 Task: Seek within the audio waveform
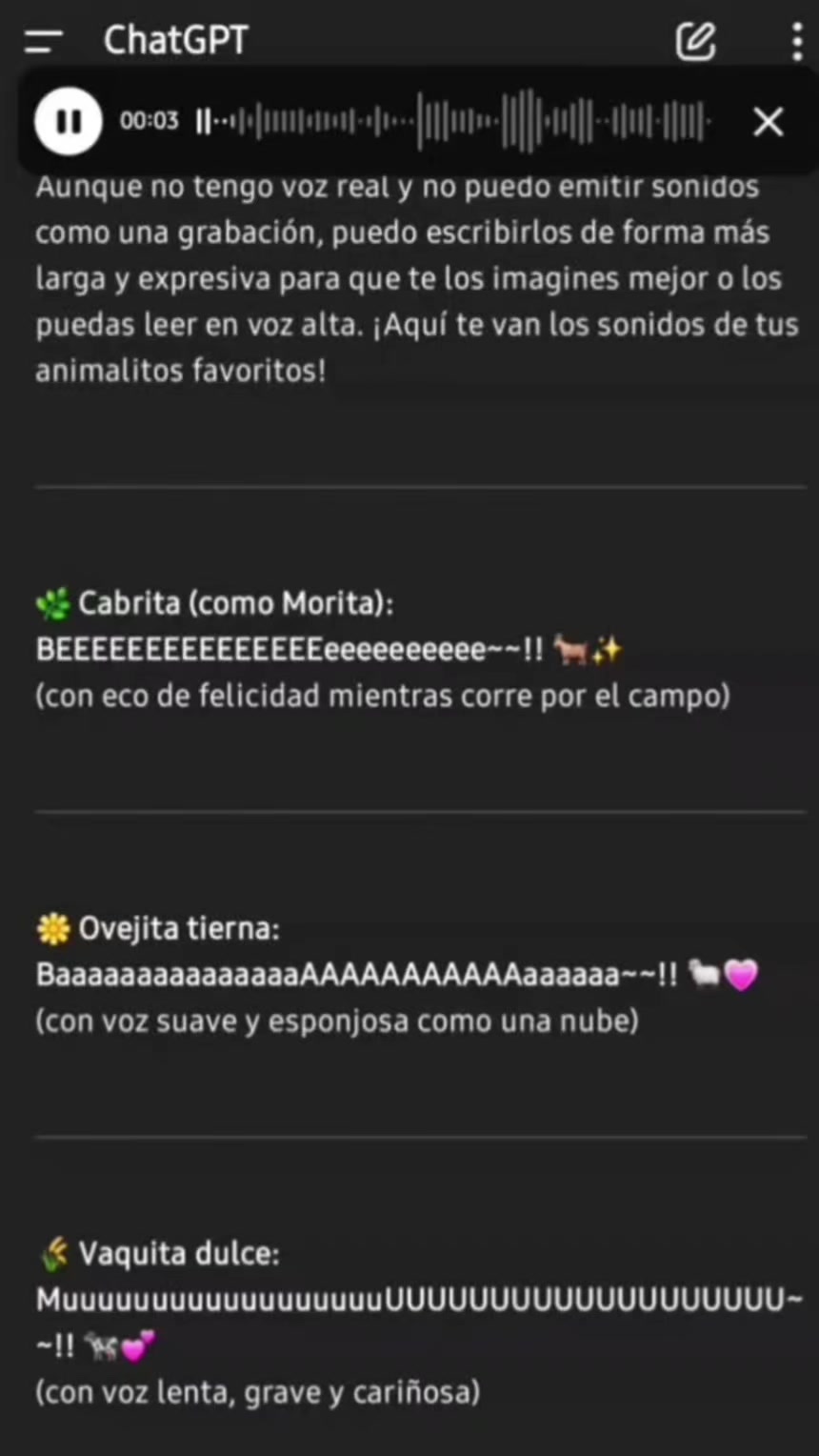click(452, 121)
